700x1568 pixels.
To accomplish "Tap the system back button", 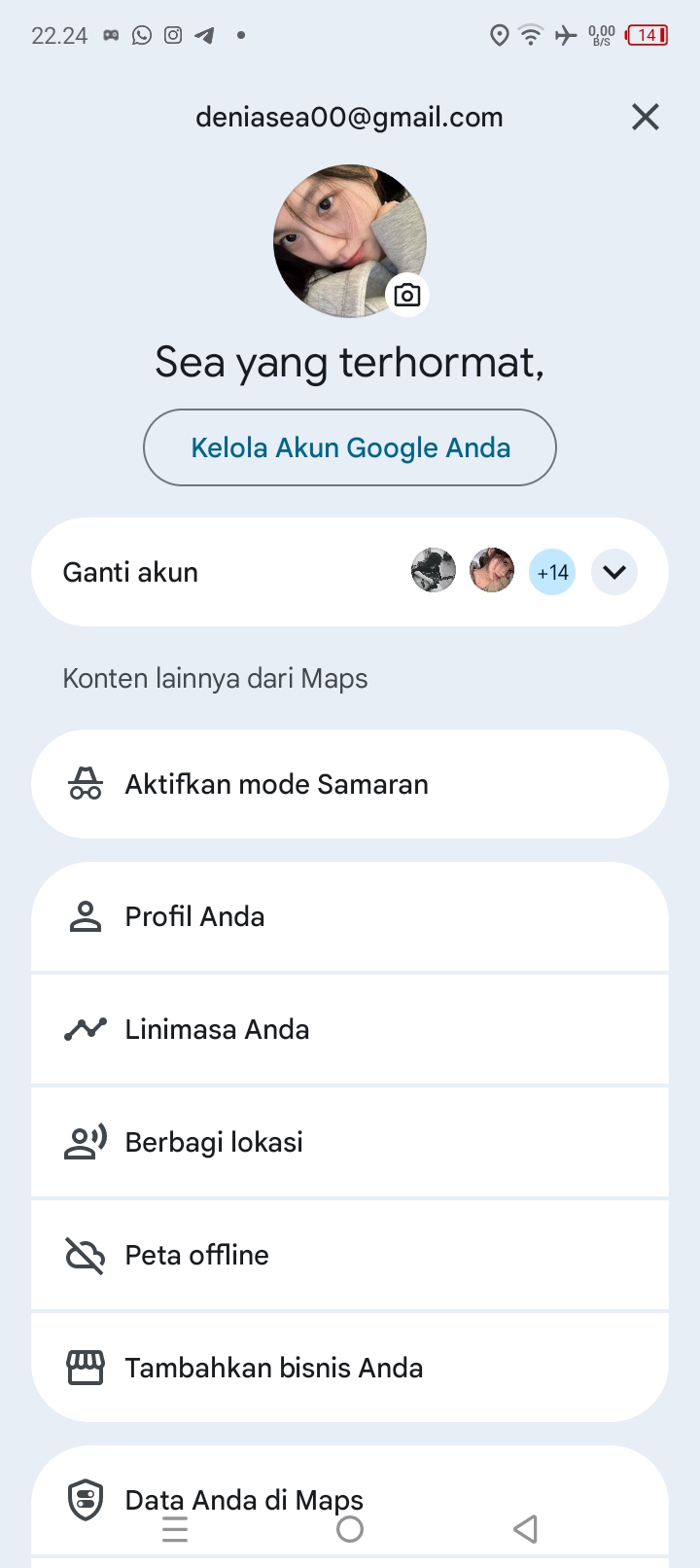I will [x=525, y=1529].
